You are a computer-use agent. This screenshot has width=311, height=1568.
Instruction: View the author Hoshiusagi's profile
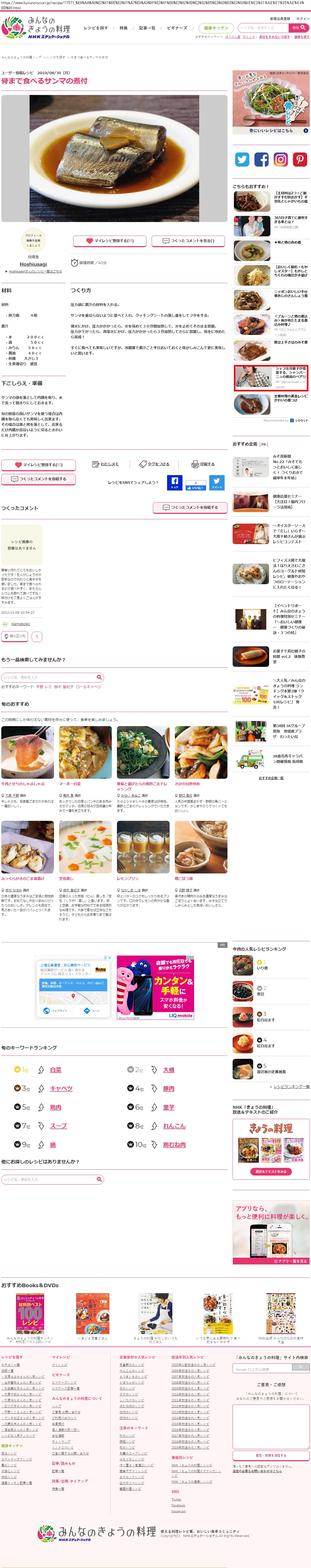coord(33,264)
